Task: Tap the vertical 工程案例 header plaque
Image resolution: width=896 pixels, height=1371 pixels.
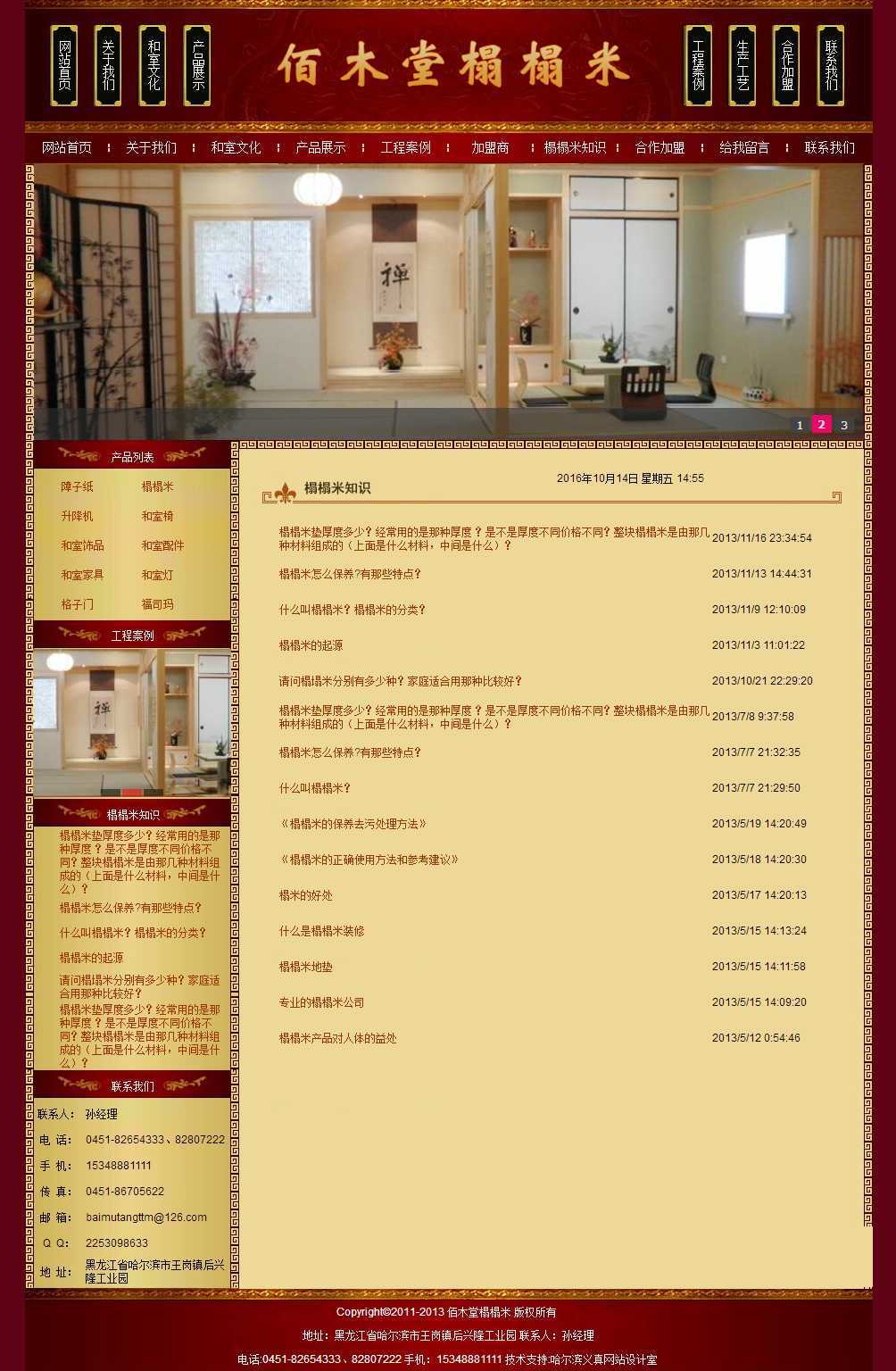Action: click(698, 65)
